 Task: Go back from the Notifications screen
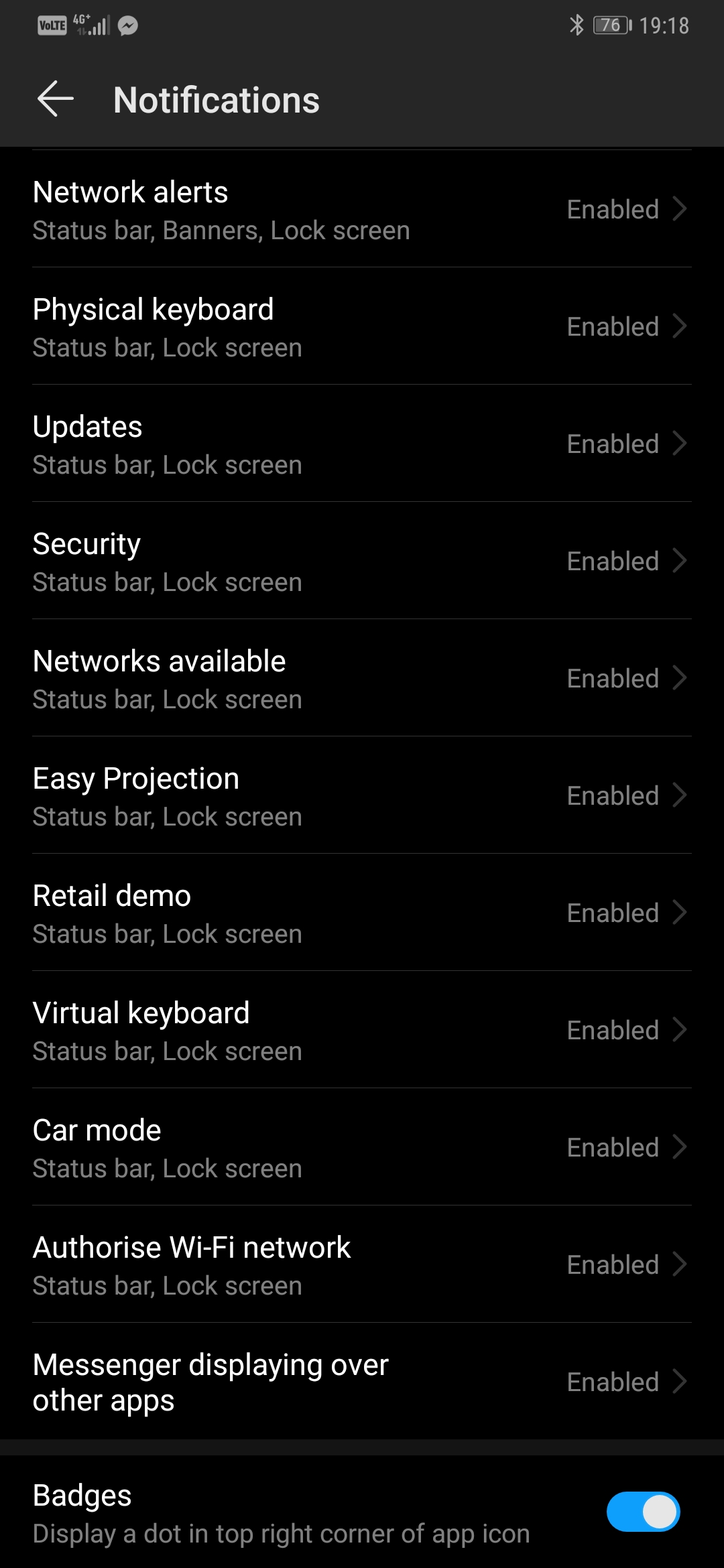tap(56, 99)
